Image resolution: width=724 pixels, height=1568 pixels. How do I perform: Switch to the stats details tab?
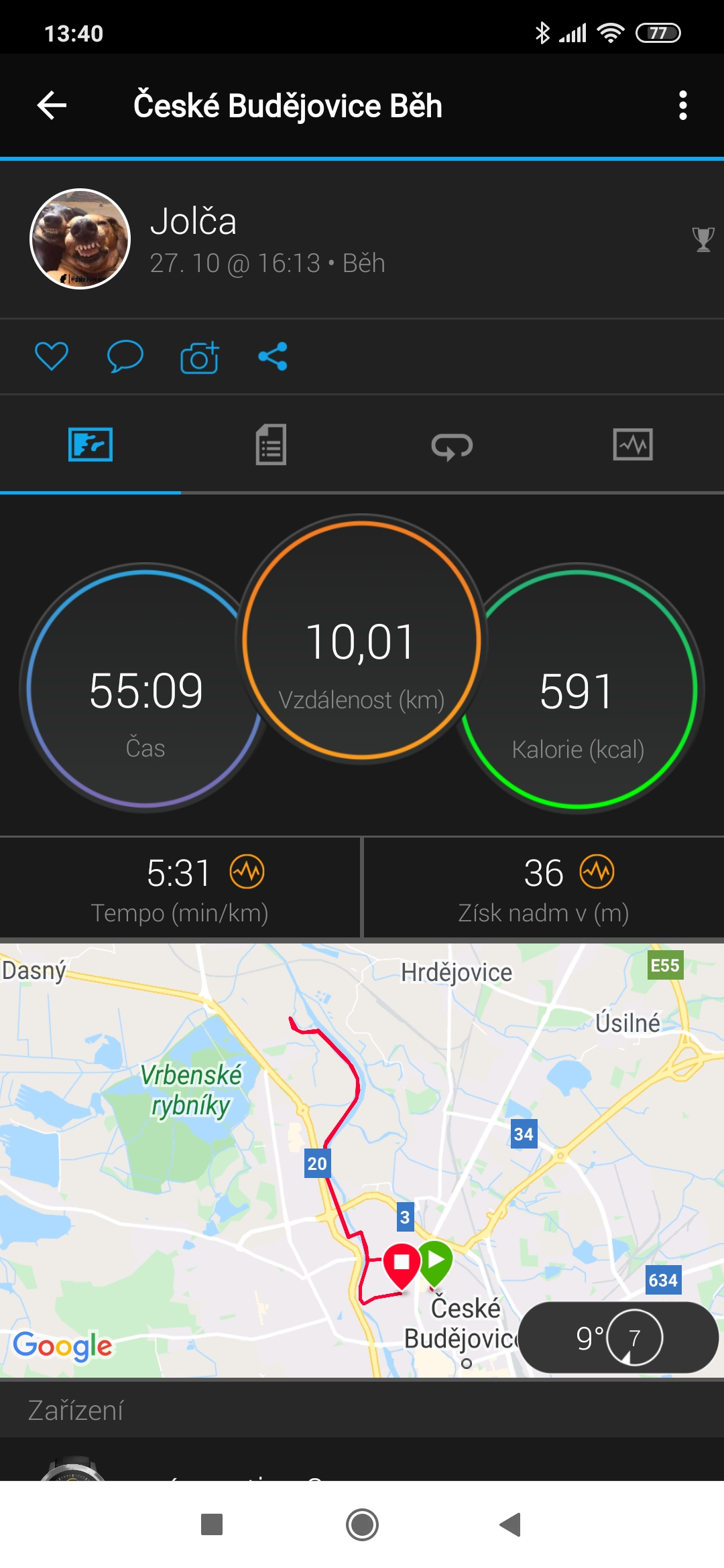pos(271,444)
